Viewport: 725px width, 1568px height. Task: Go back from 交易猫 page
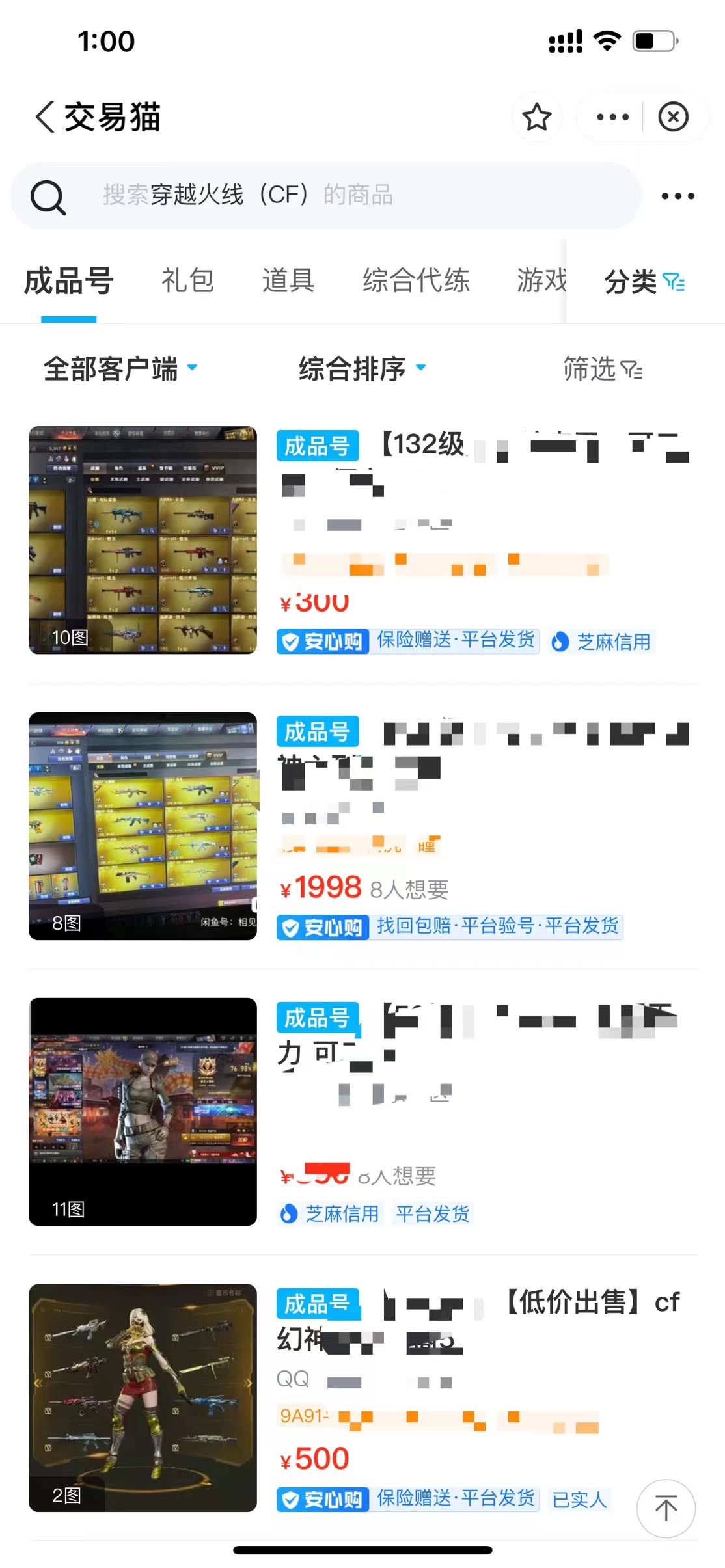(44, 118)
